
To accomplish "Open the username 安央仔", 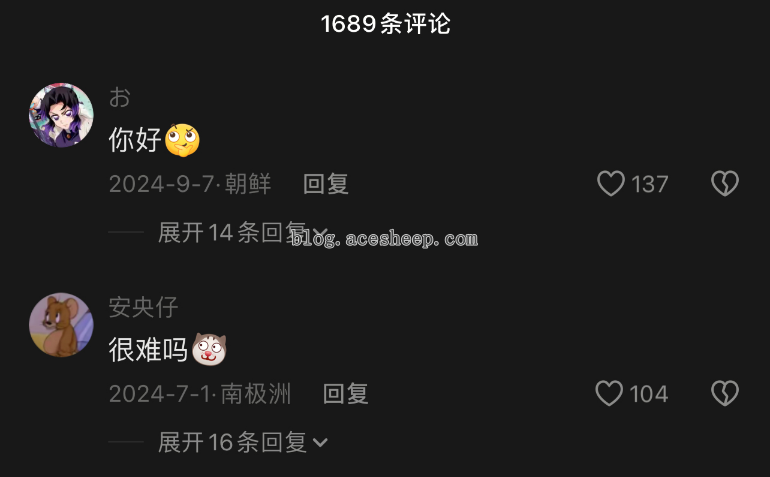I will click(143, 307).
